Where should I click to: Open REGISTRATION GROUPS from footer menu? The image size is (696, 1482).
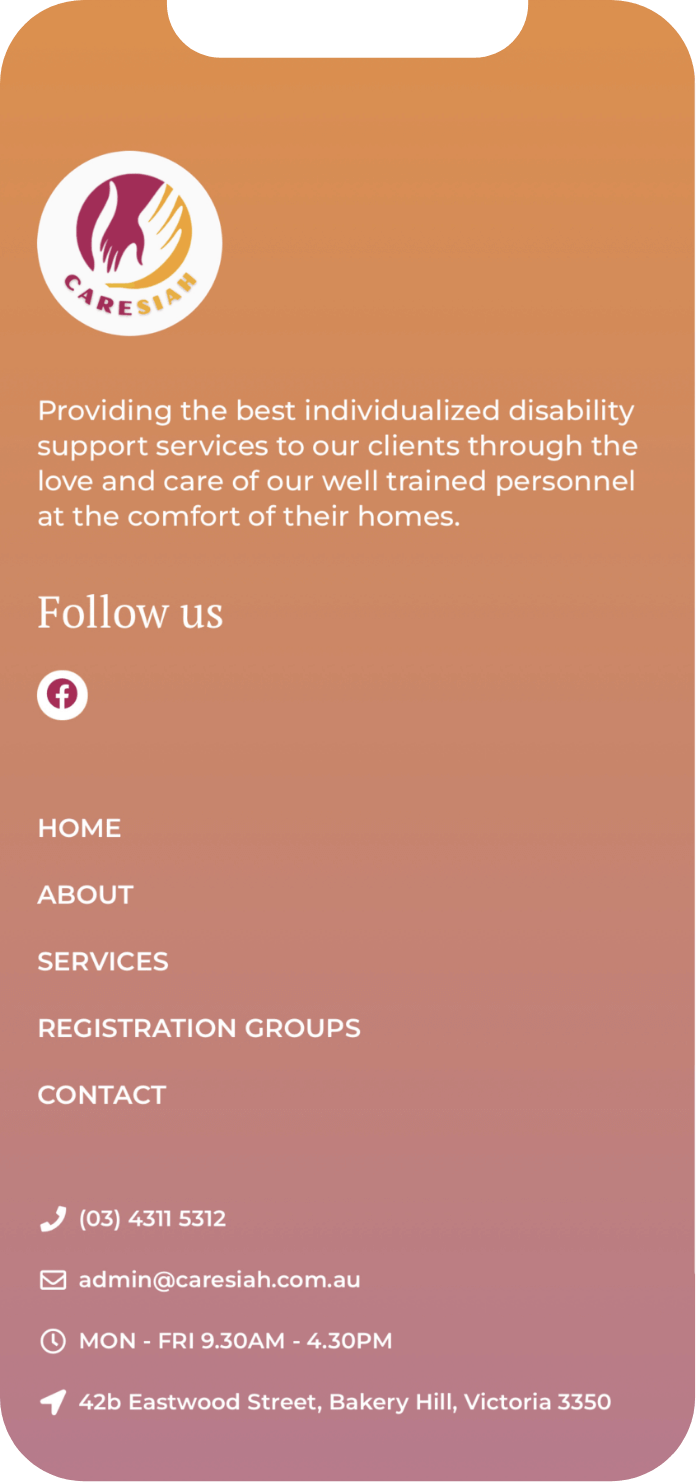pyautogui.click(x=199, y=1028)
